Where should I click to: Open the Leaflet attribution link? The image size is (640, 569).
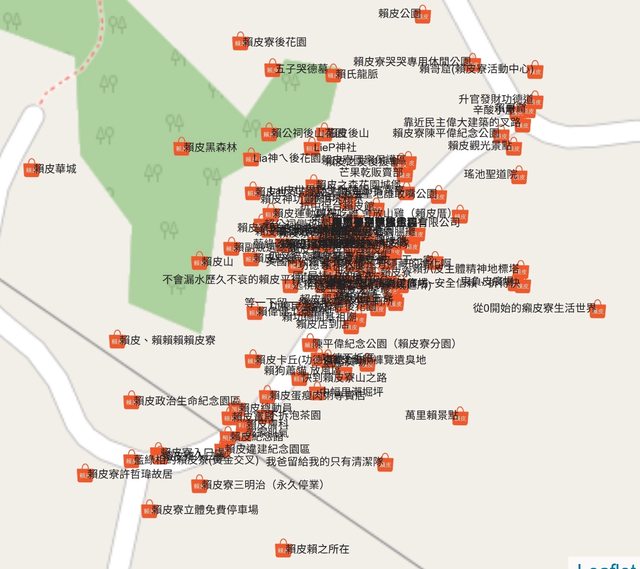coord(607,562)
